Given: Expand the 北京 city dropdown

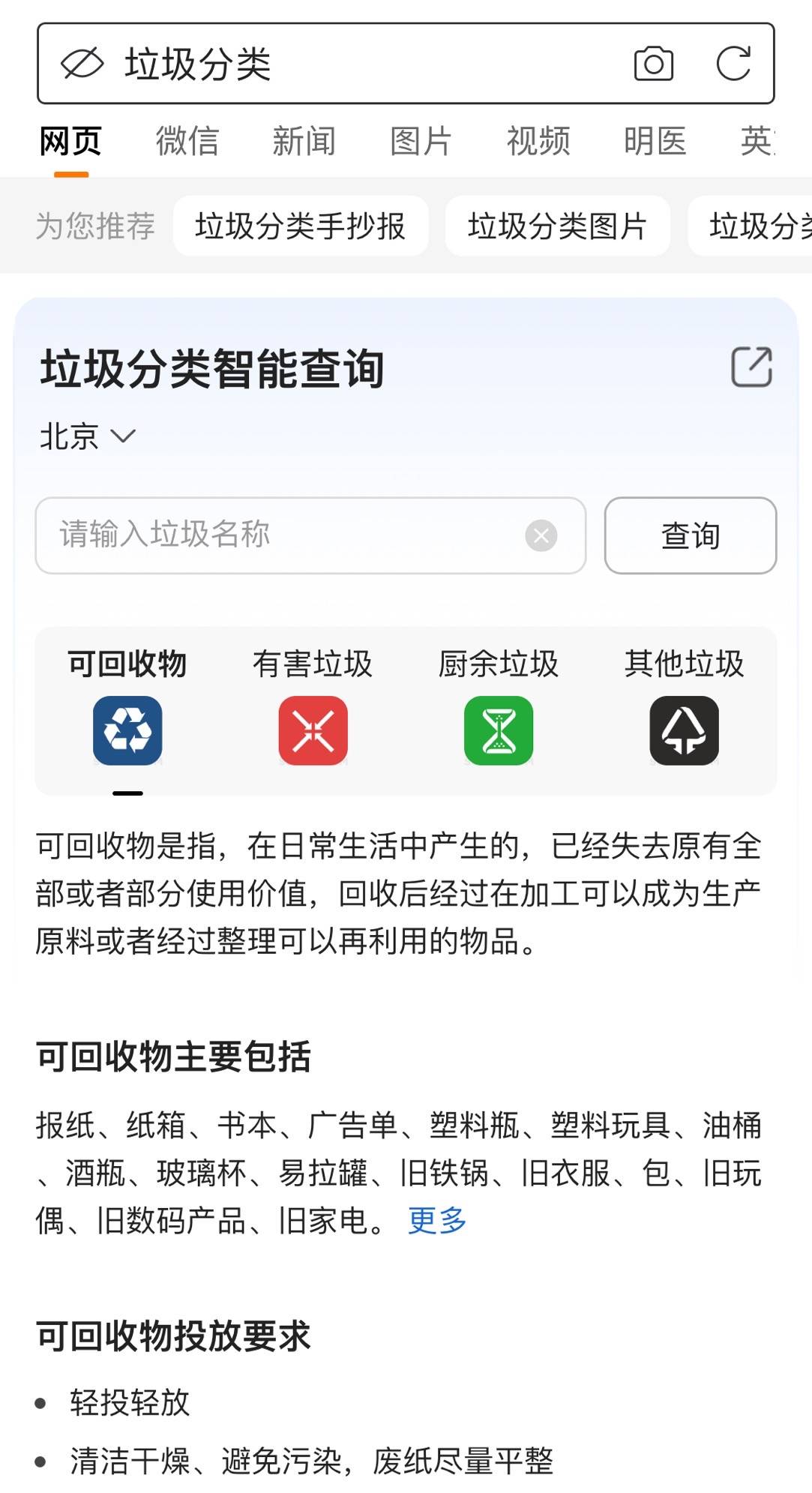Looking at the screenshot, I should coord(87,436).
